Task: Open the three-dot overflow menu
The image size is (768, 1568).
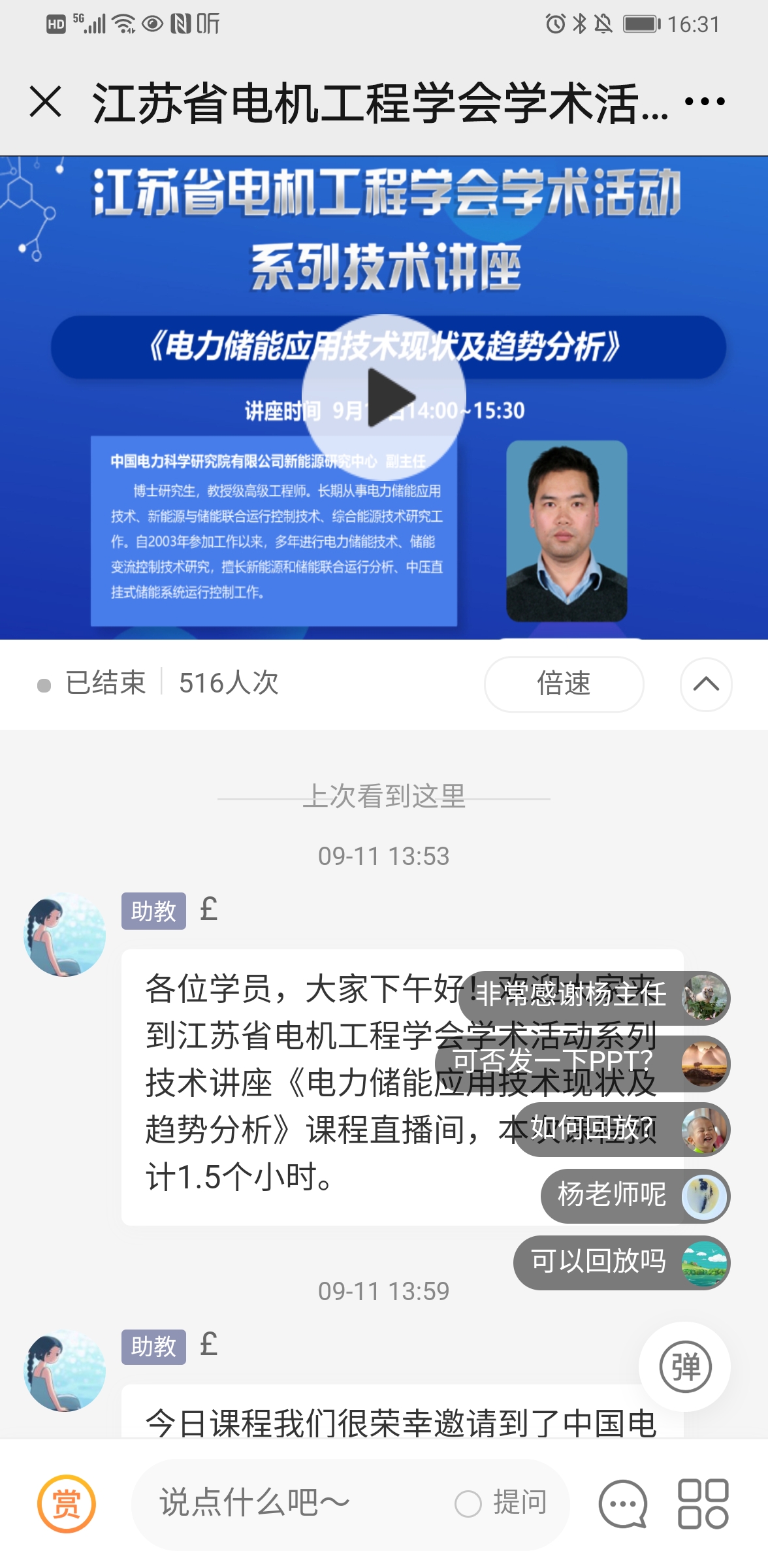Action: pos(705,102)
